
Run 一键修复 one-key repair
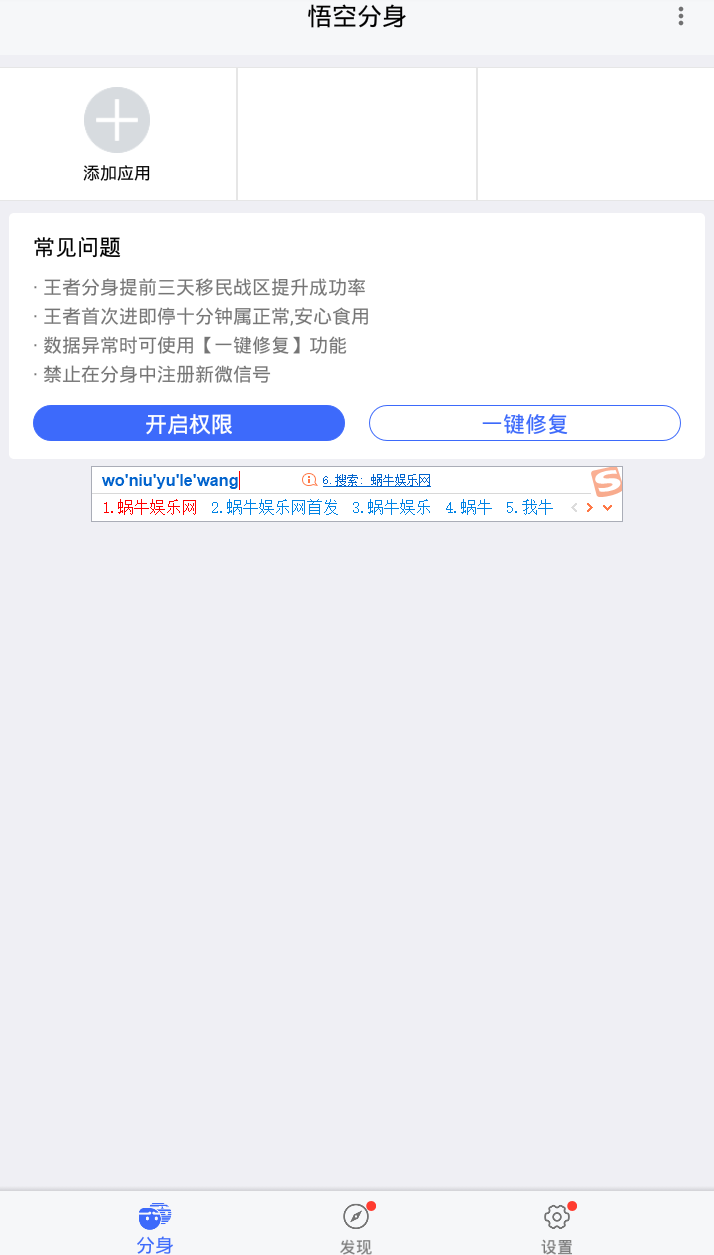pos(525,423)
